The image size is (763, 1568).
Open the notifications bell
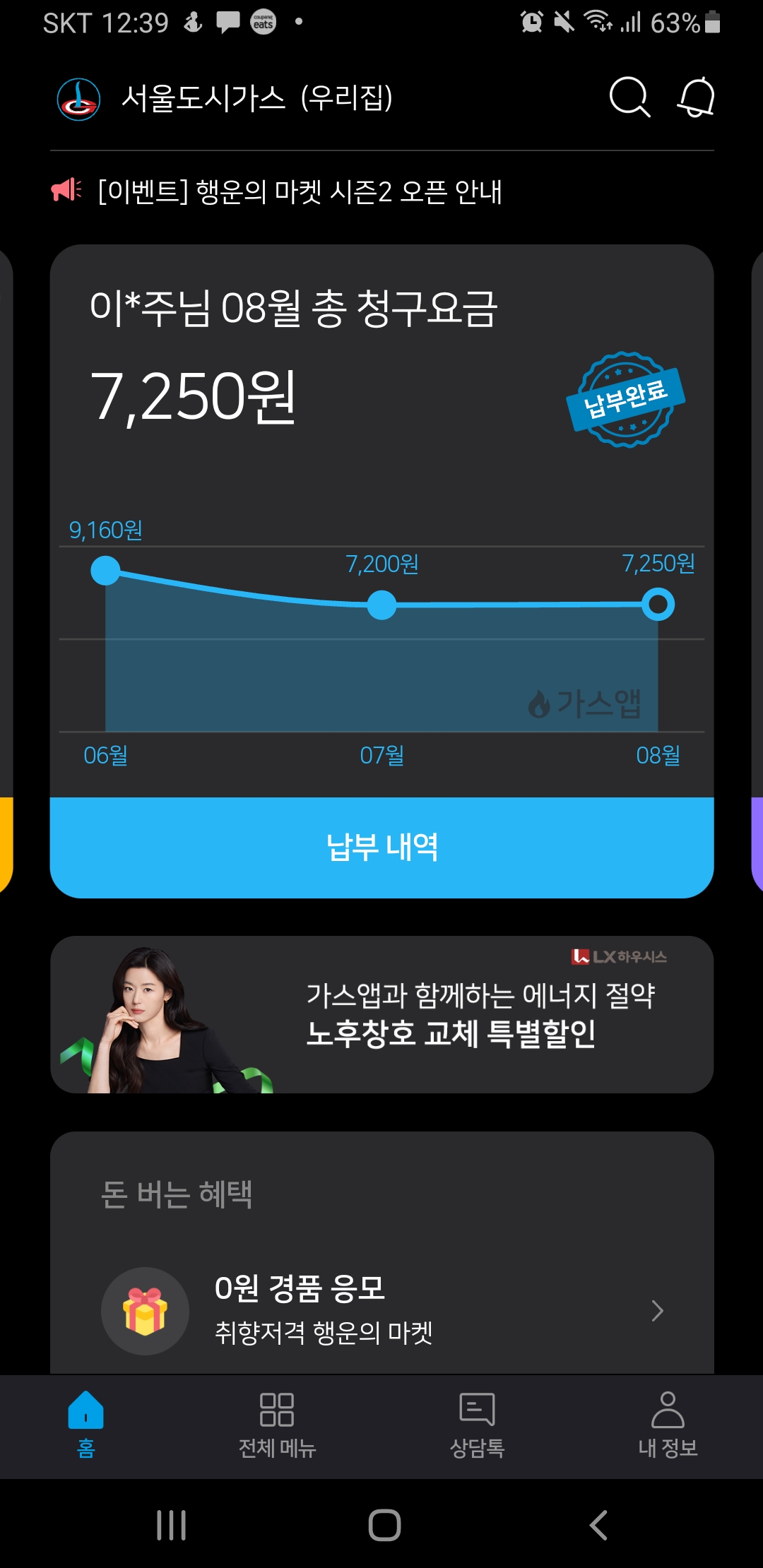(697, 97)
